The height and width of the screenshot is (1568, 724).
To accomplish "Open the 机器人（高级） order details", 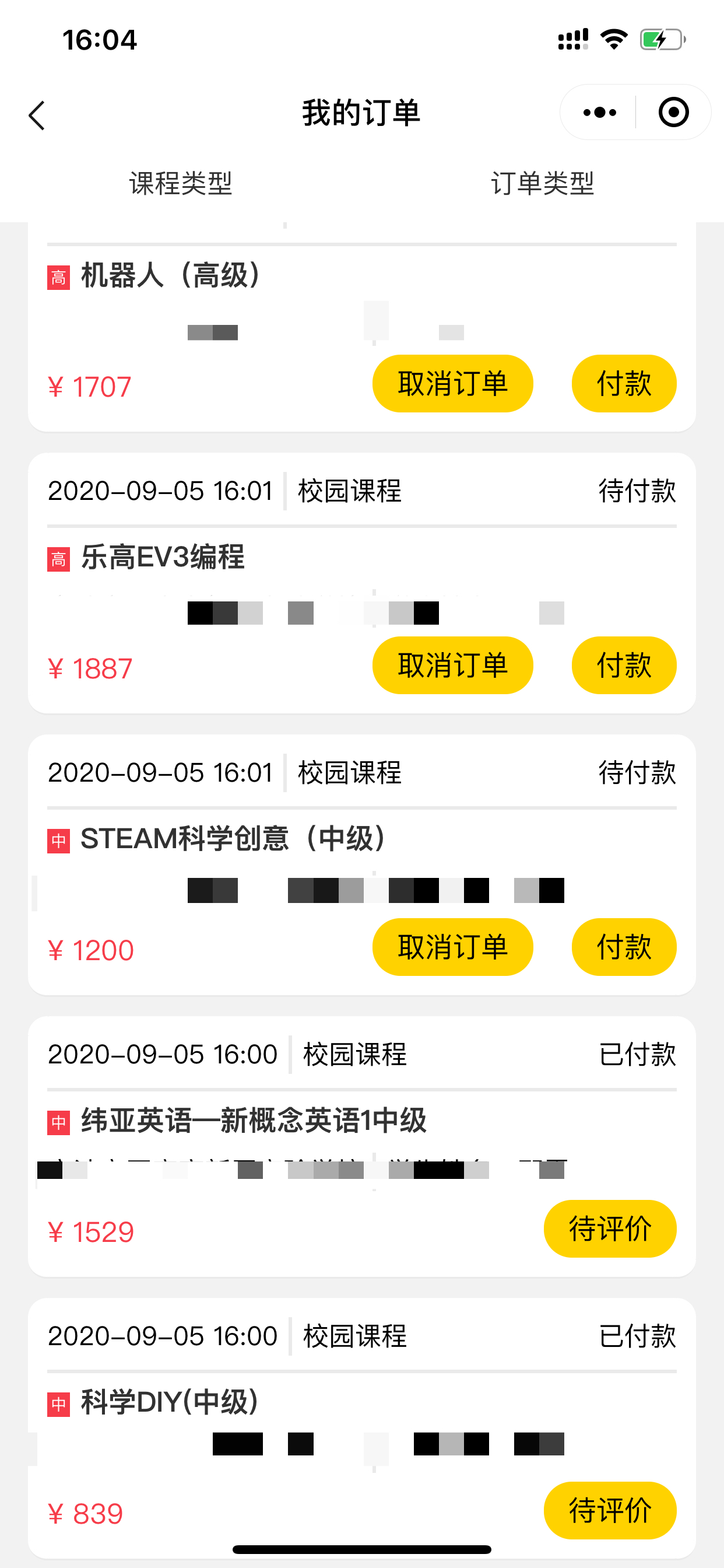I will click(171, 276).
